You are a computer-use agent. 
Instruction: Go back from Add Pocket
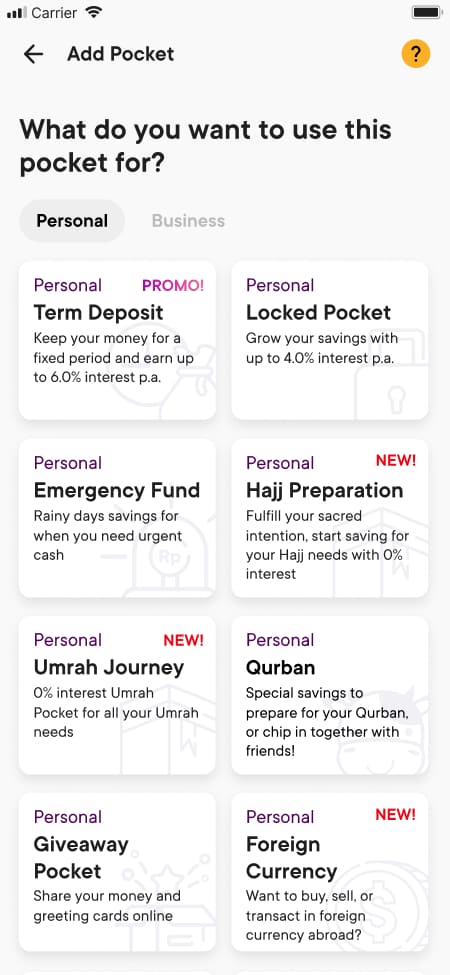tap(34, 54)
